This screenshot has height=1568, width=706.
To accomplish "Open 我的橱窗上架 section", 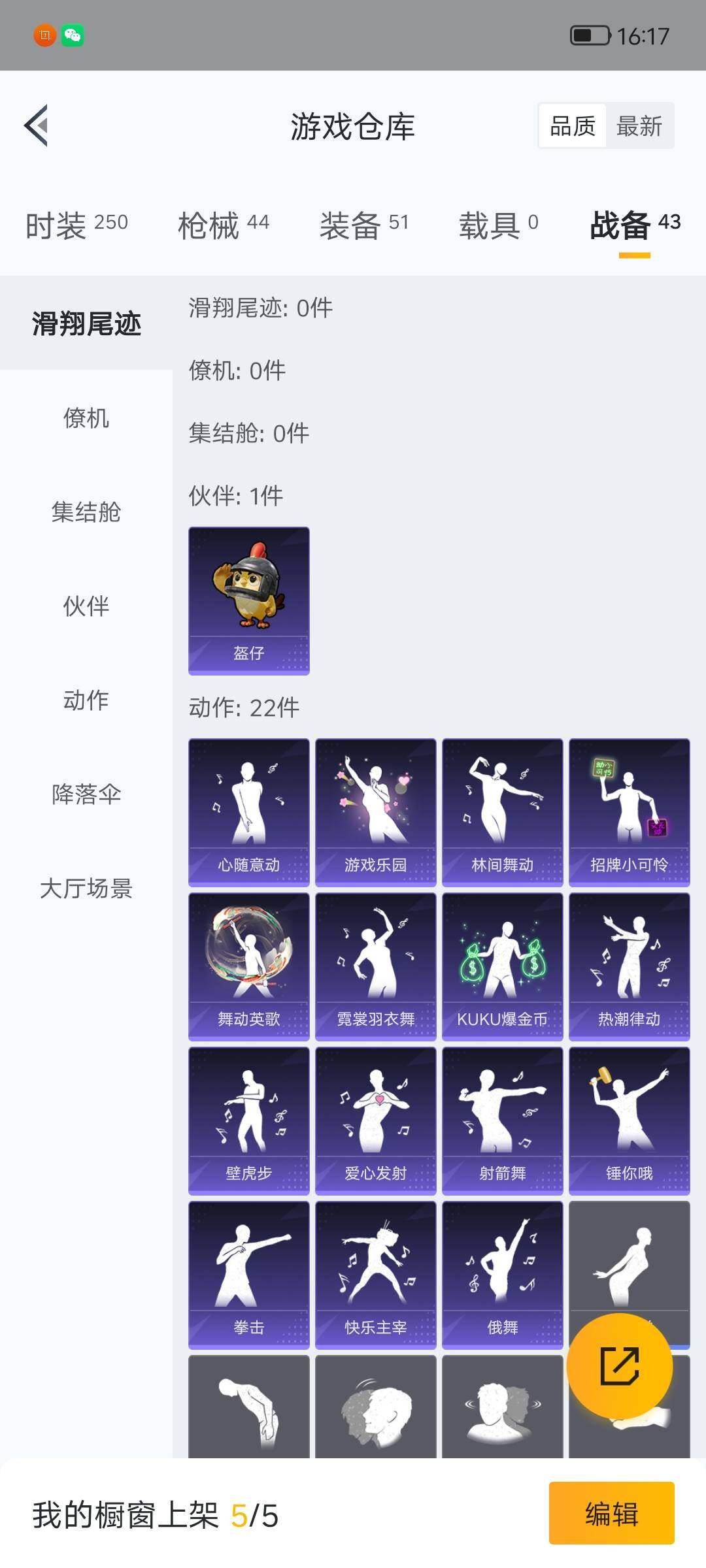I will [x=154, y=1514].
